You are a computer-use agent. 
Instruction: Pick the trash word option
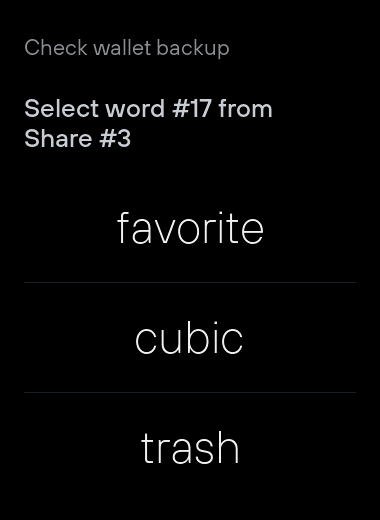click(x=190, y=447)
